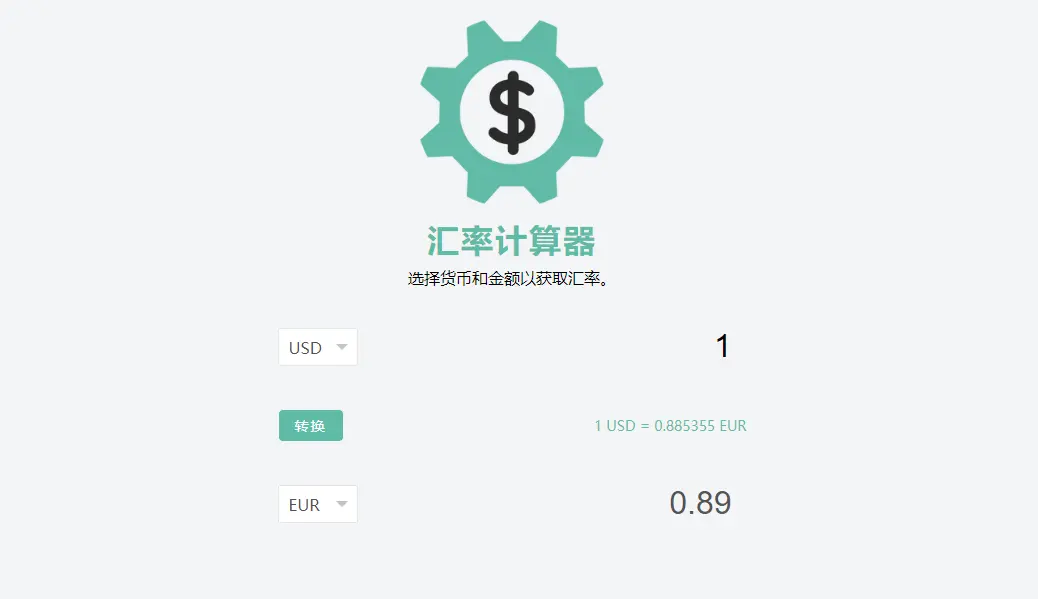1038x599 pixels.
Task: Open the USD currency dropdown
Action: pos(317,347)
